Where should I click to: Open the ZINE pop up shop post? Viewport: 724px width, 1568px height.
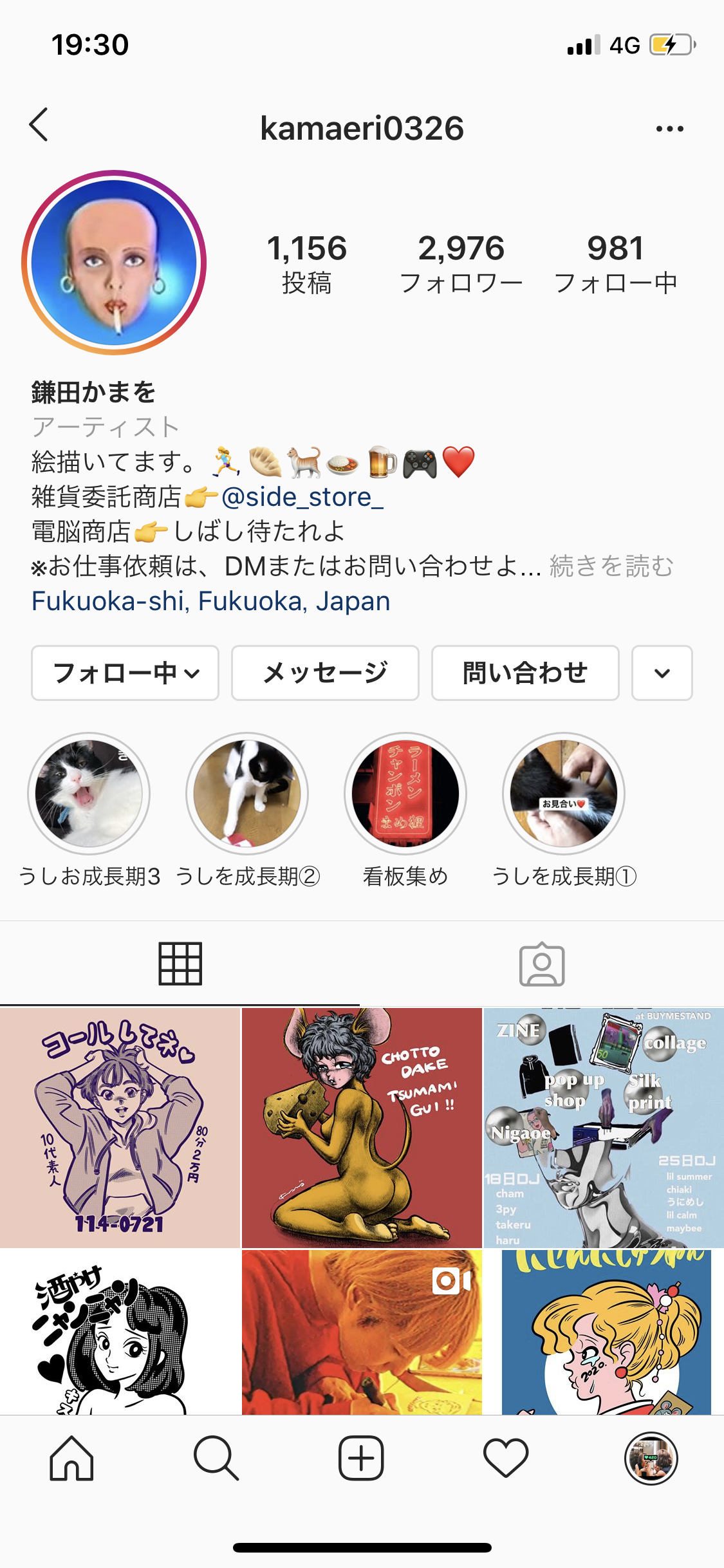[x=603, y=1128]
